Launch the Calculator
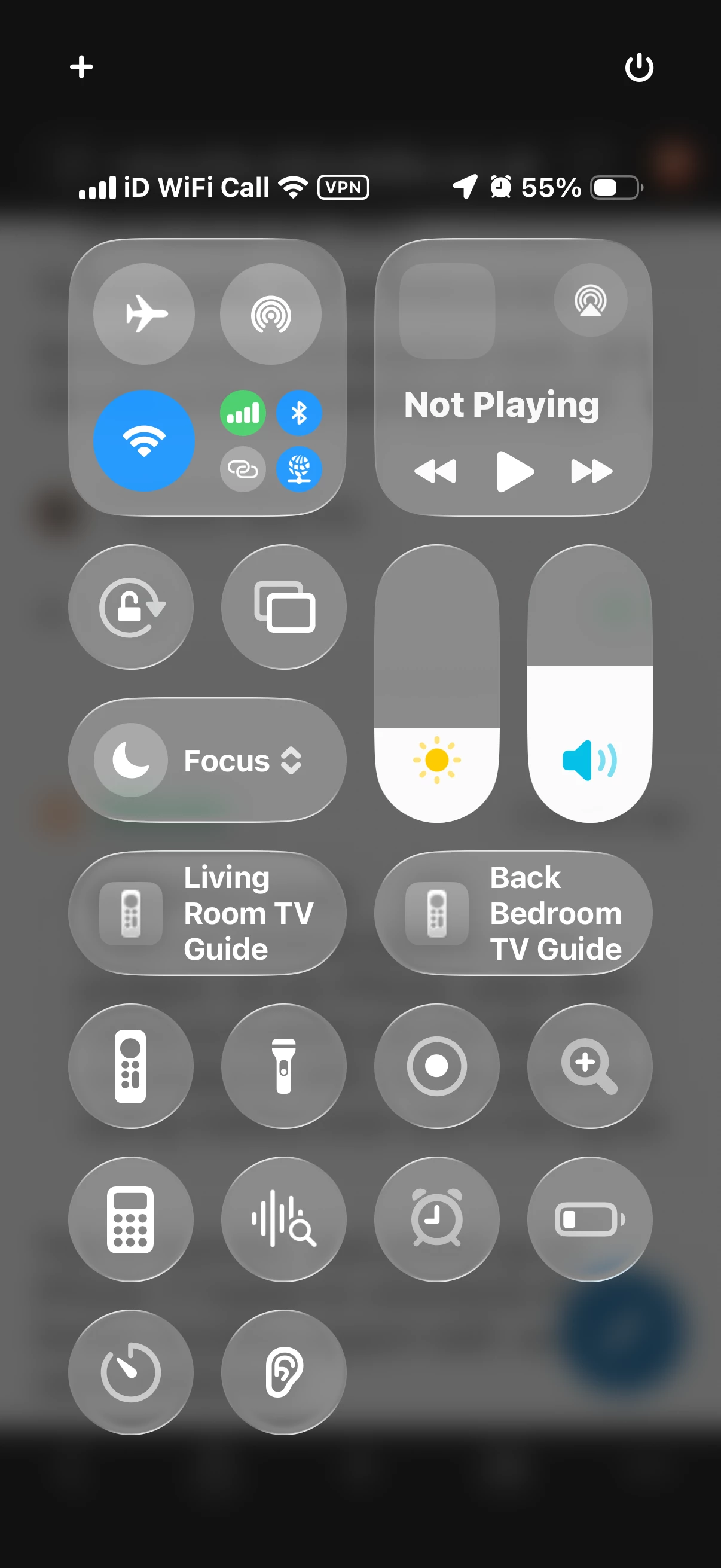Viewport: 721px width, 1568px height. coord(131,1219)
